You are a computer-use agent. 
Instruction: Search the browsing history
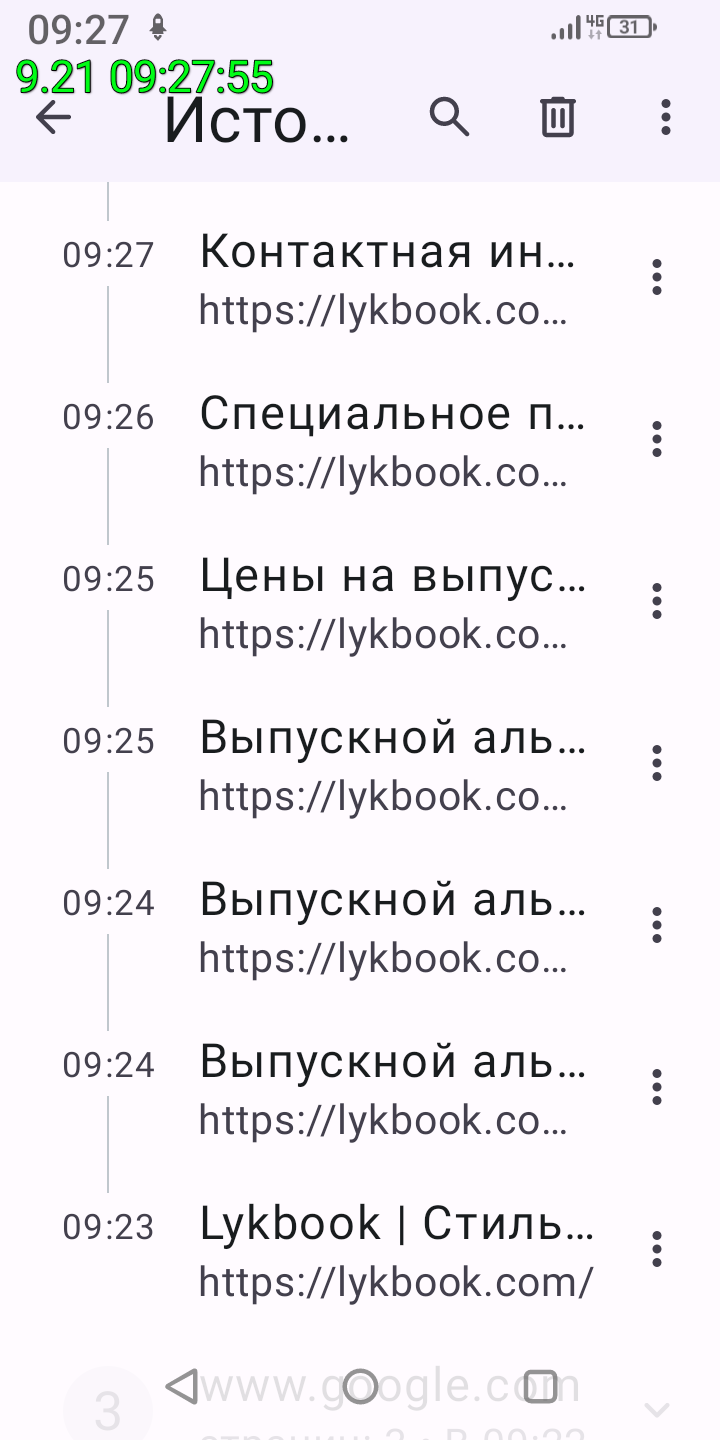(x=449, y=118)
